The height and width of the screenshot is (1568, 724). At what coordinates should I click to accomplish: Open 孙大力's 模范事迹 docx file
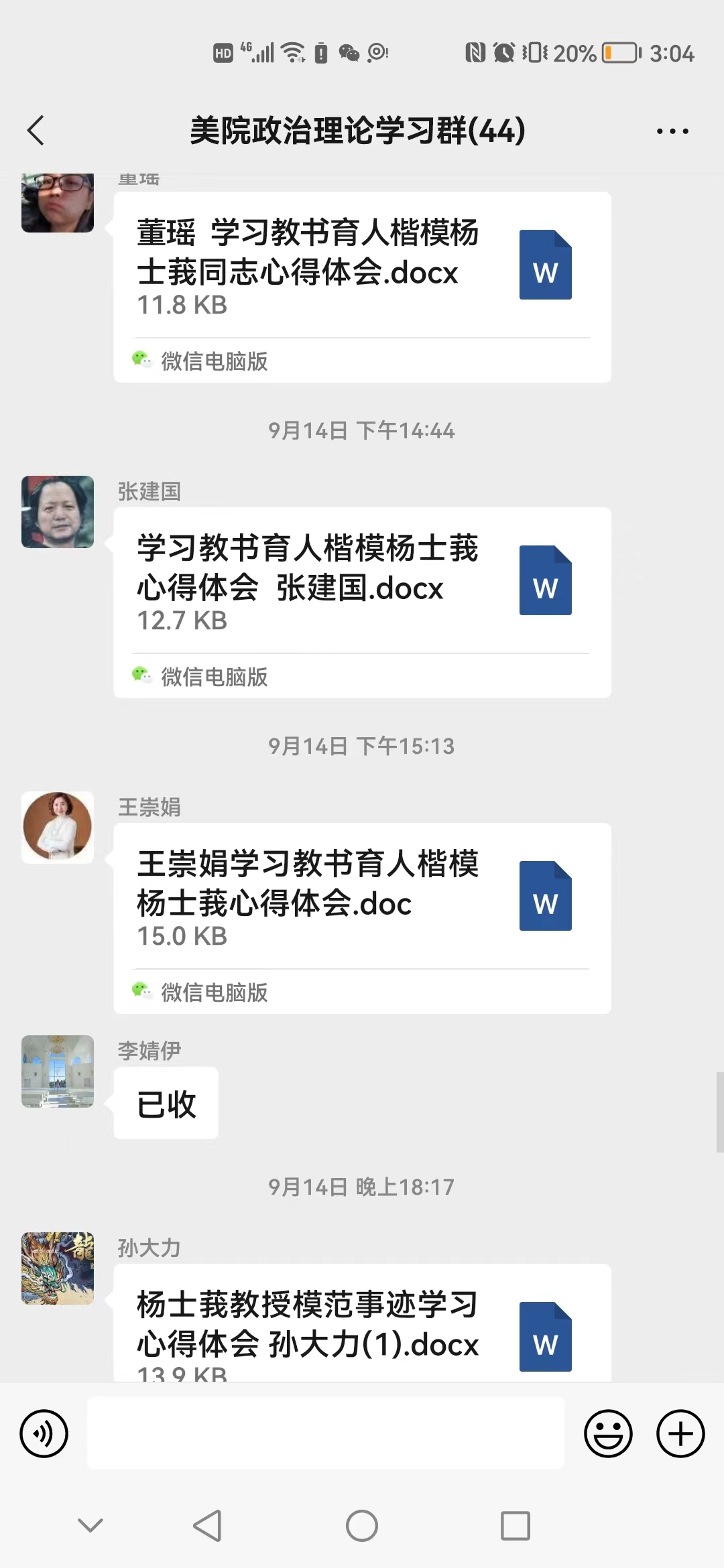[x=362, y=1327]
